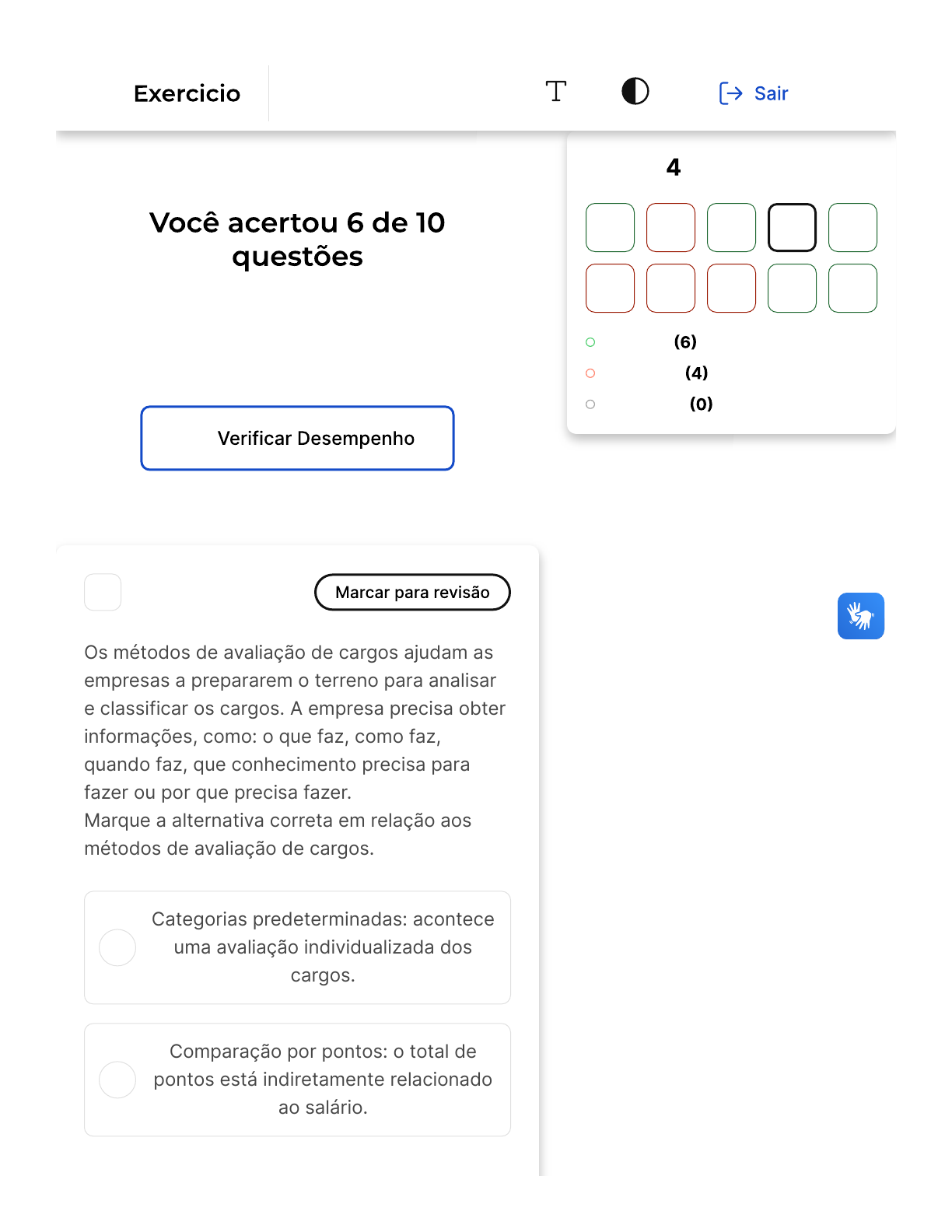Open the sign language accessibility widget
Viewport: 952px width, 1232px height.
pos(860,616)
